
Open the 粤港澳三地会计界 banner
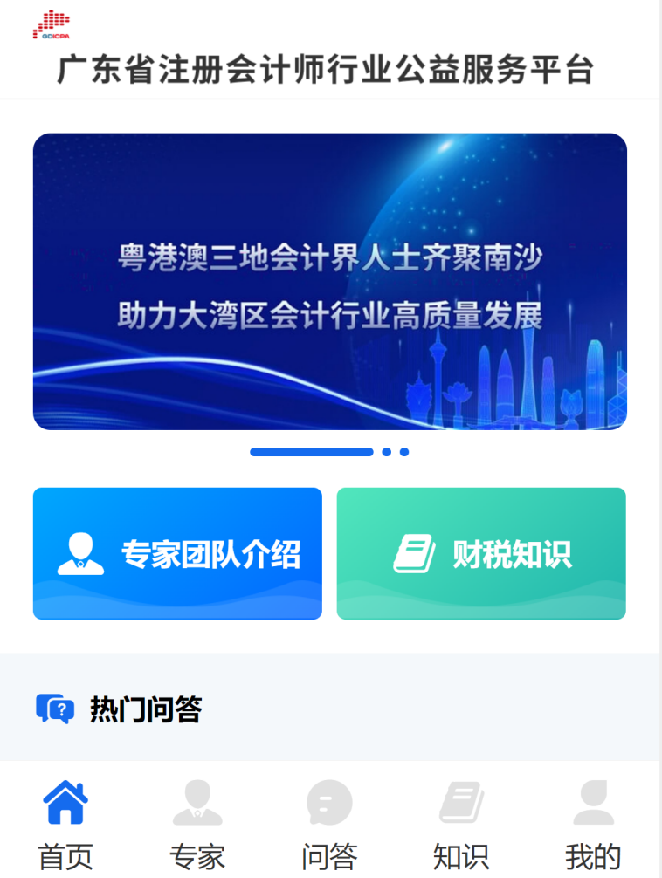(x=330, y=282)
